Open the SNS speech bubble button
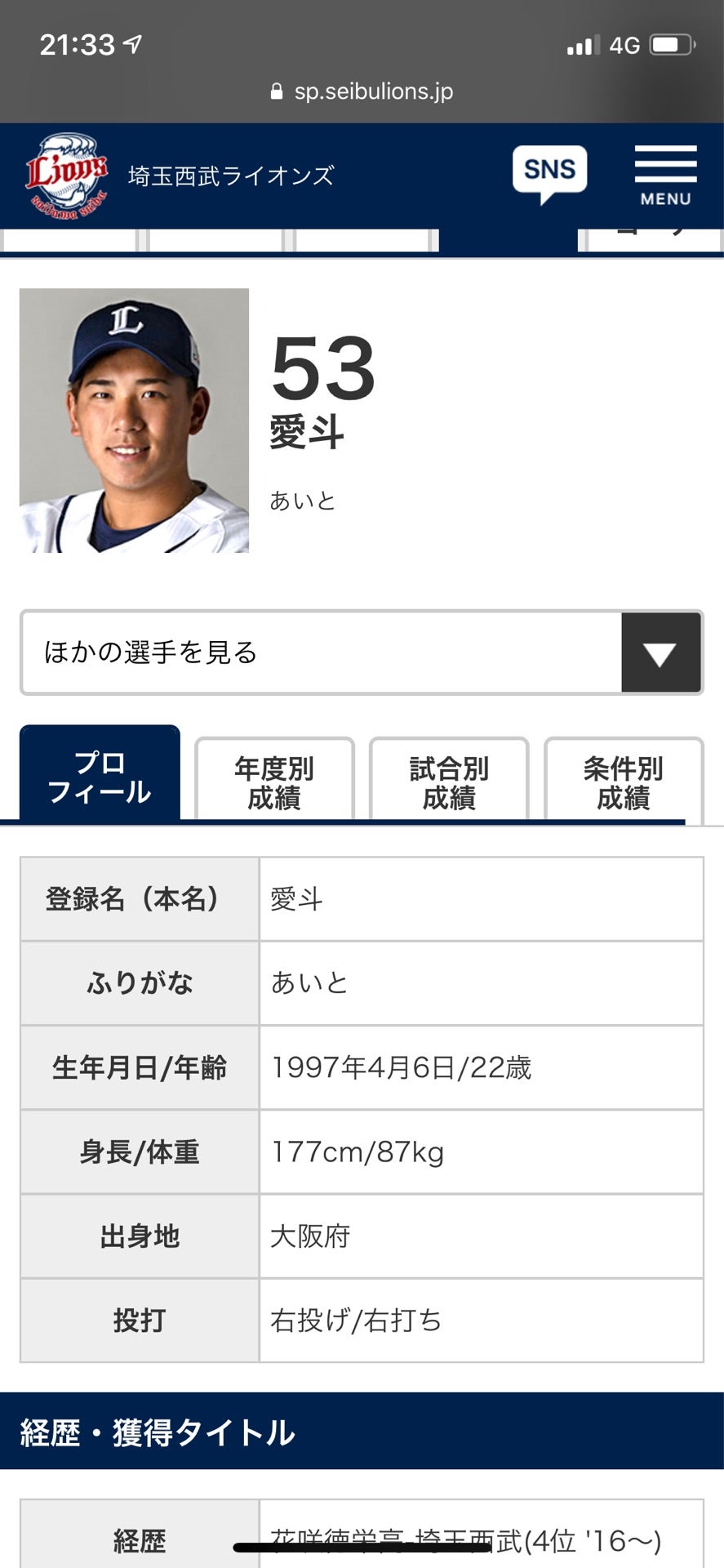Screen dimensions: 724x1568 pos(549,171)
